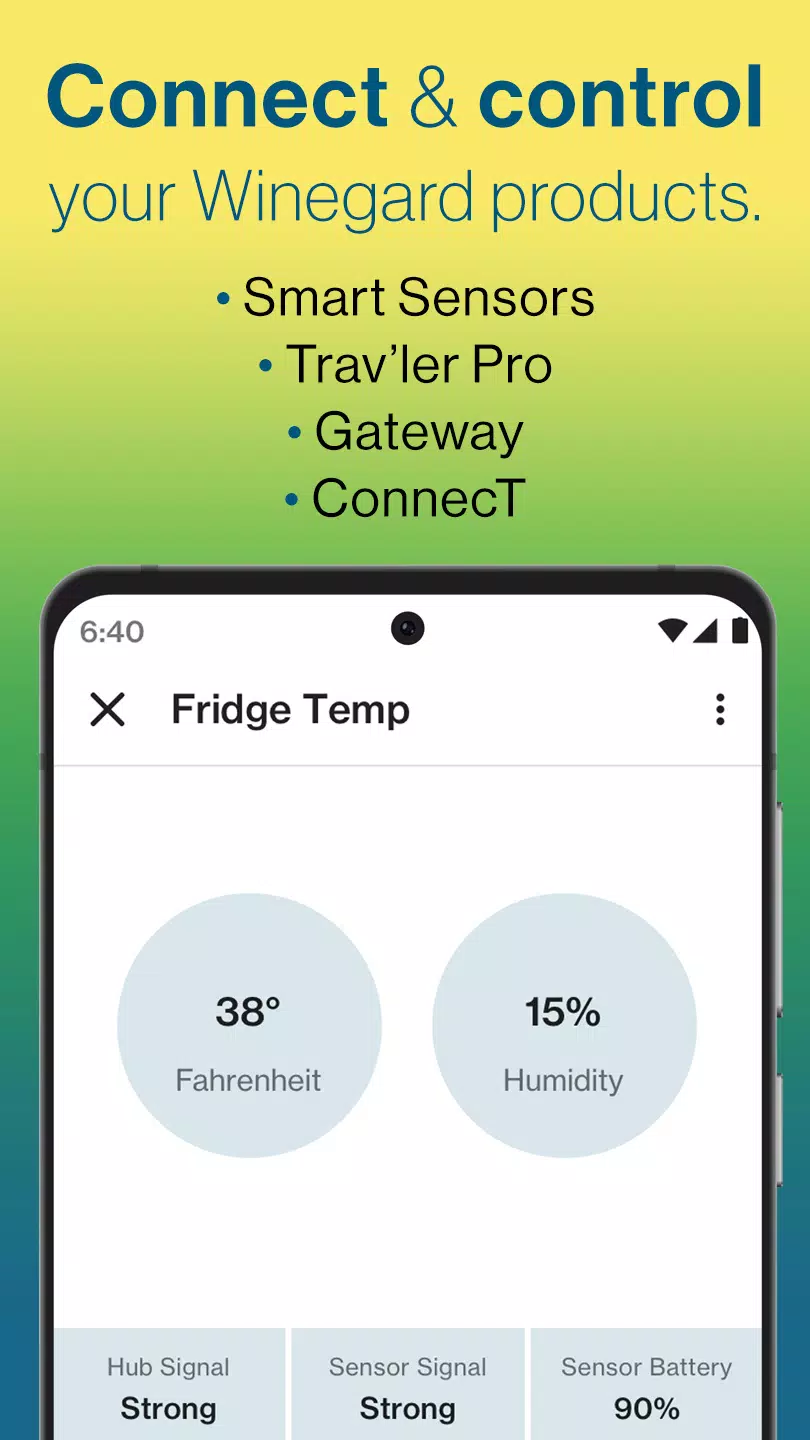Viewport: 810px width, 1440px height.
Task: Open the Trav'ler Pro product link
Action: click(x=418, y=364)
